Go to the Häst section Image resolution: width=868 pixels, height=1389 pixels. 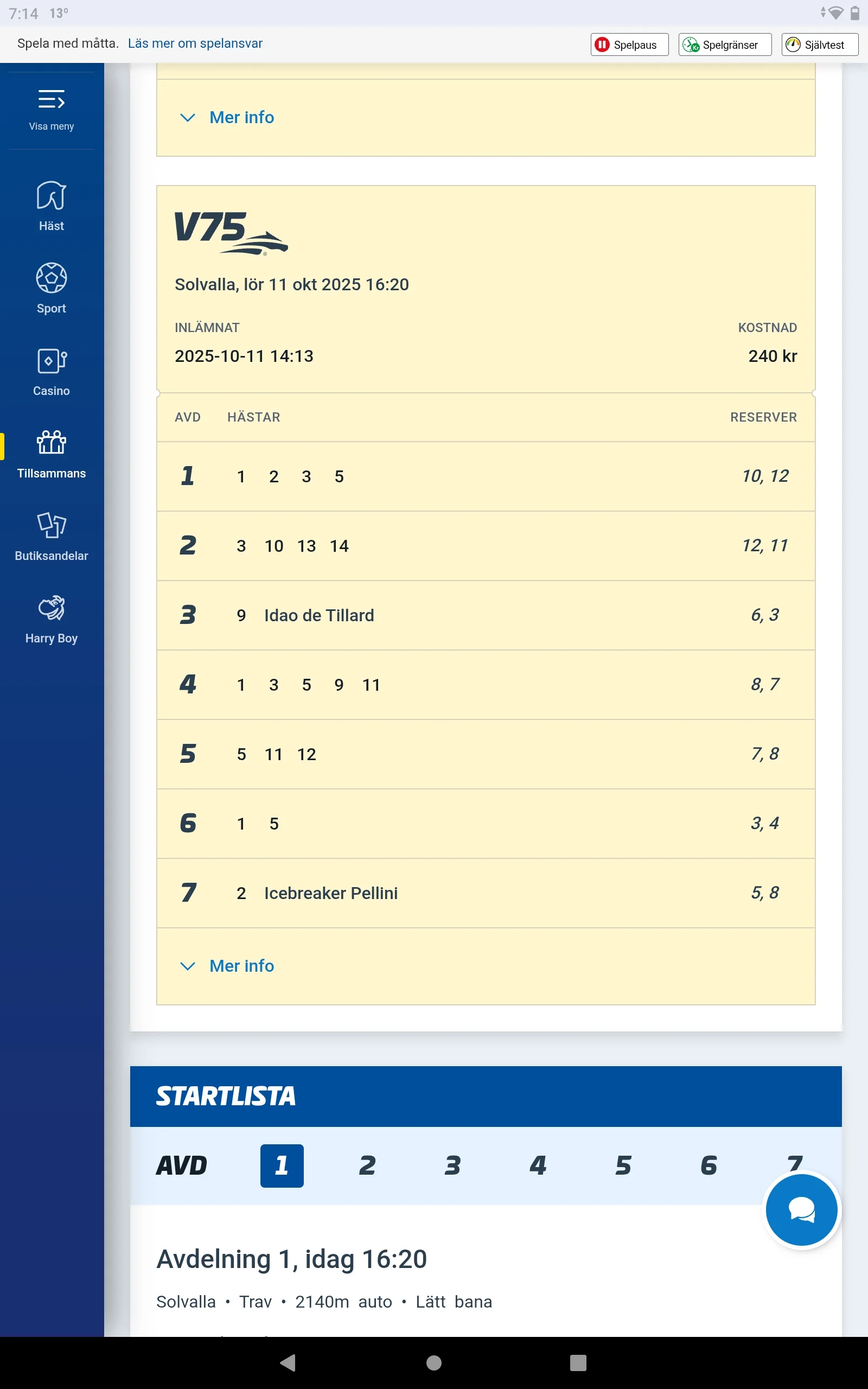[51, 206]
